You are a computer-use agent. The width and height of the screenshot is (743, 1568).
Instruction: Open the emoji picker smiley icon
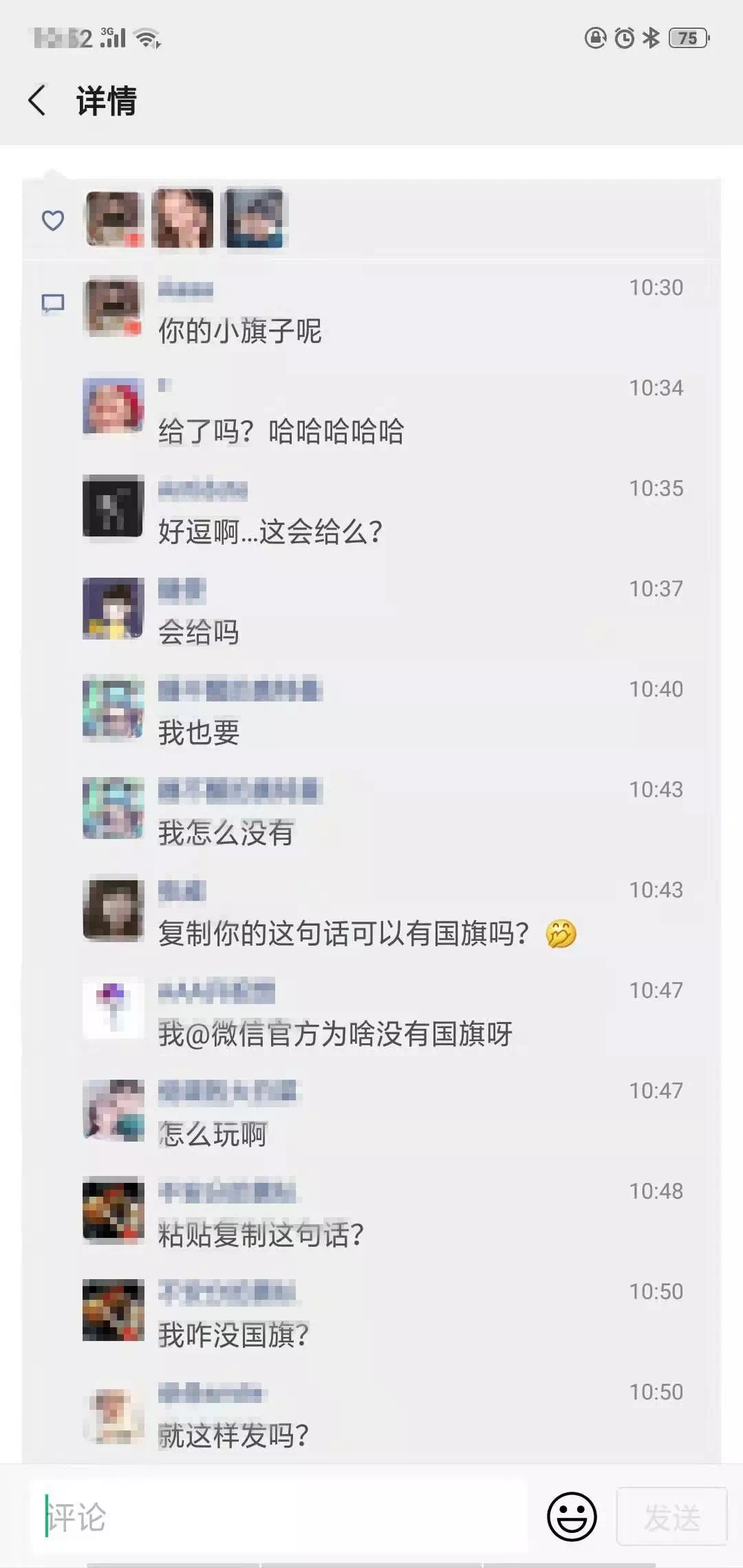(571, 1516)
